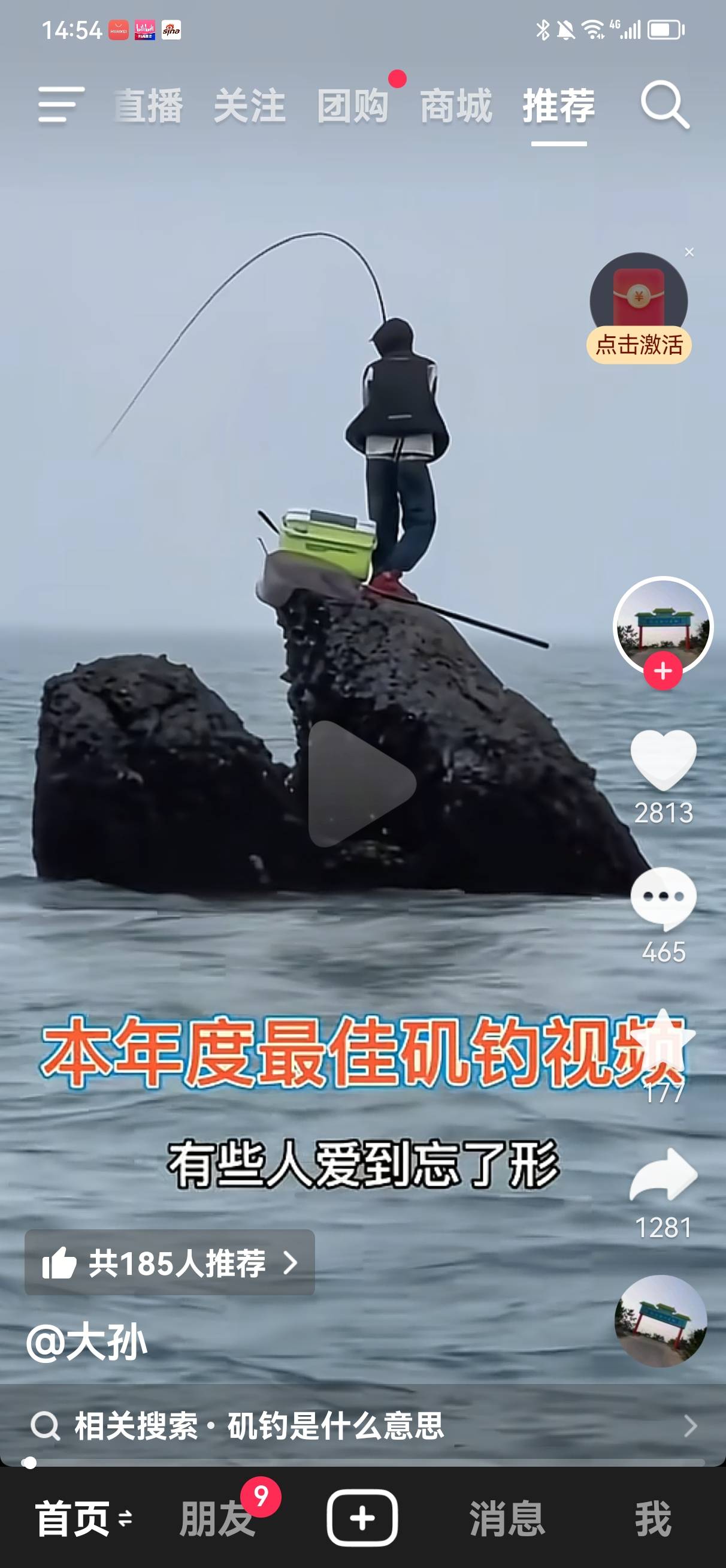
Task: Select the 推荐 tab
Action: click(559, 106)
